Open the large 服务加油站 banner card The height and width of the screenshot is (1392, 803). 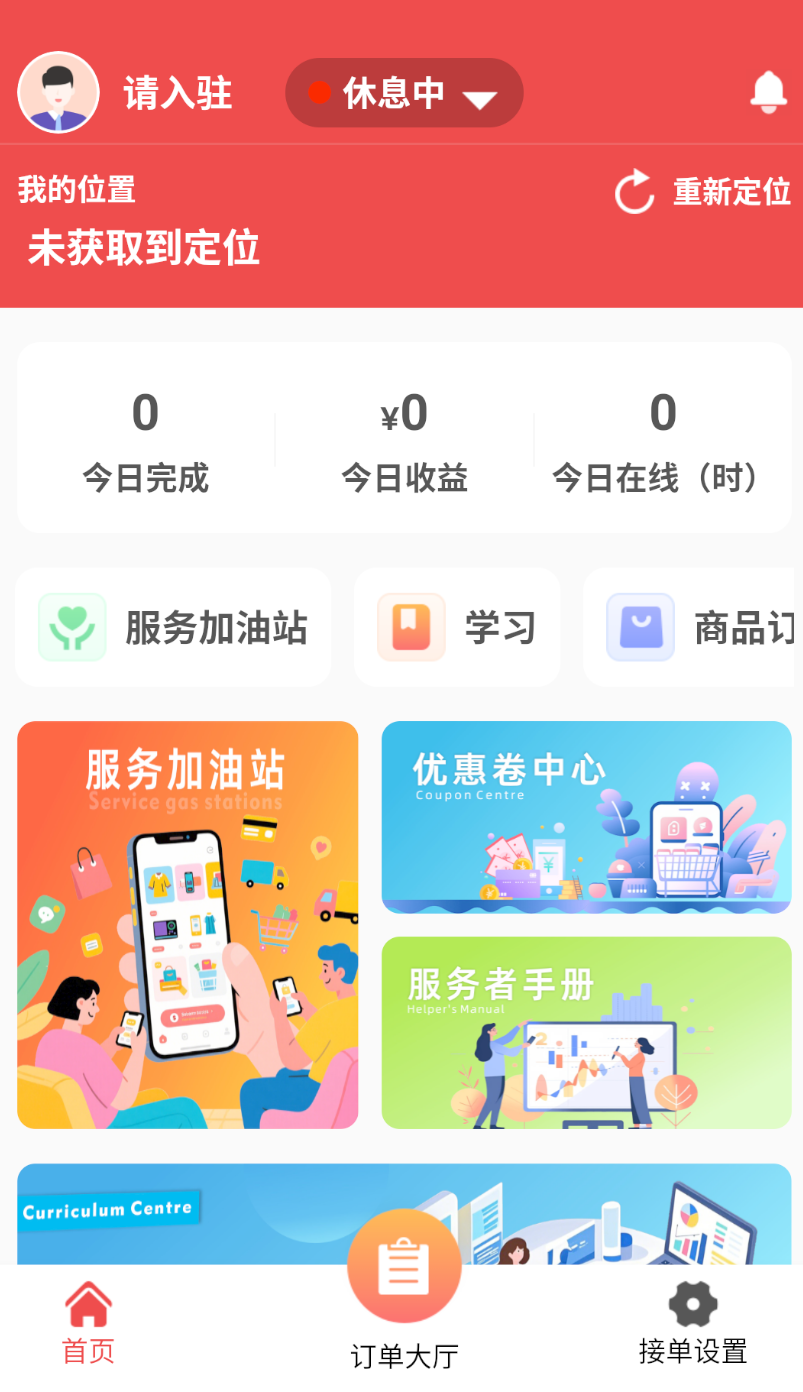pos(188,925)
